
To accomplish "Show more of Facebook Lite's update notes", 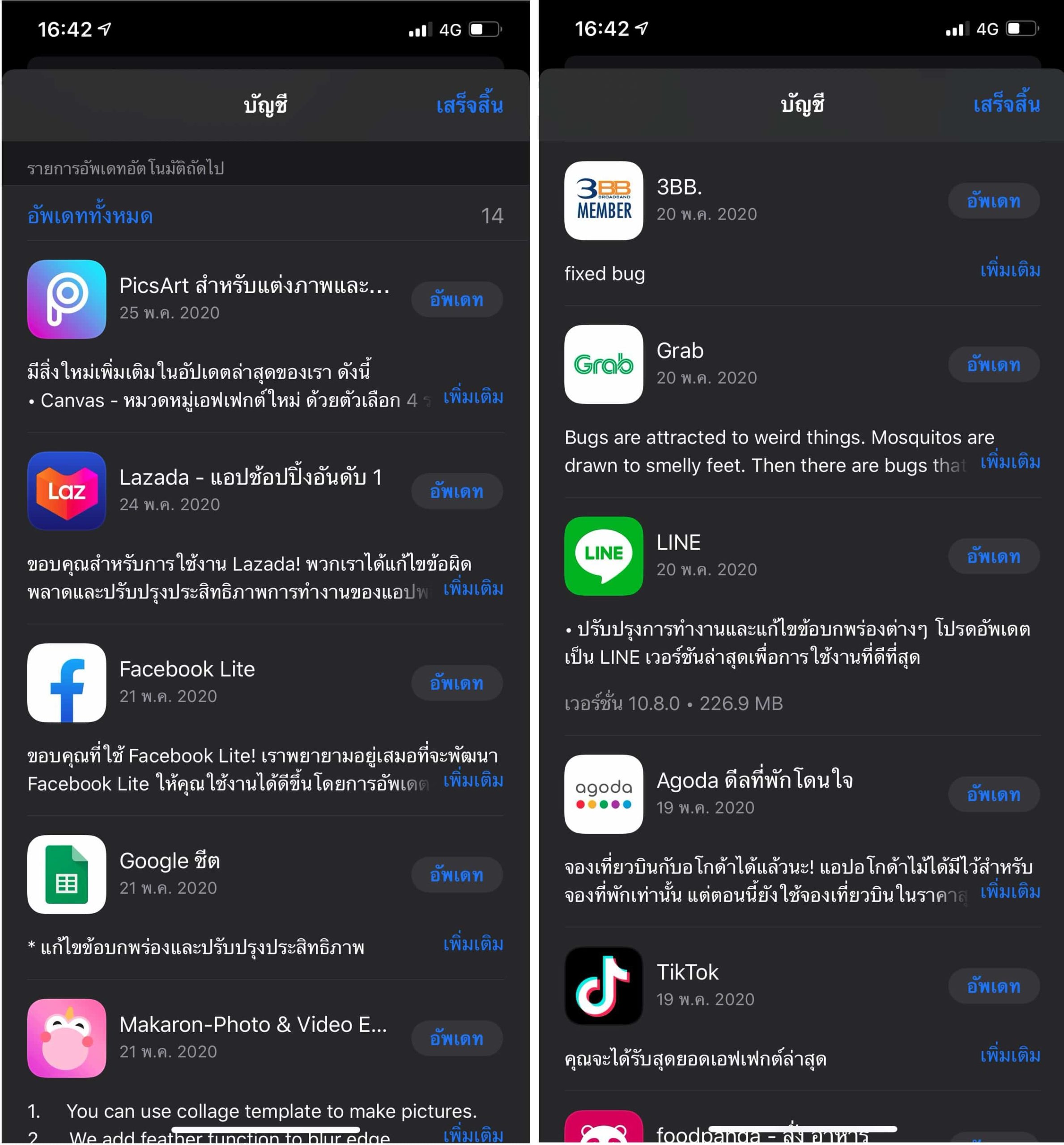I will coord(472,780).
